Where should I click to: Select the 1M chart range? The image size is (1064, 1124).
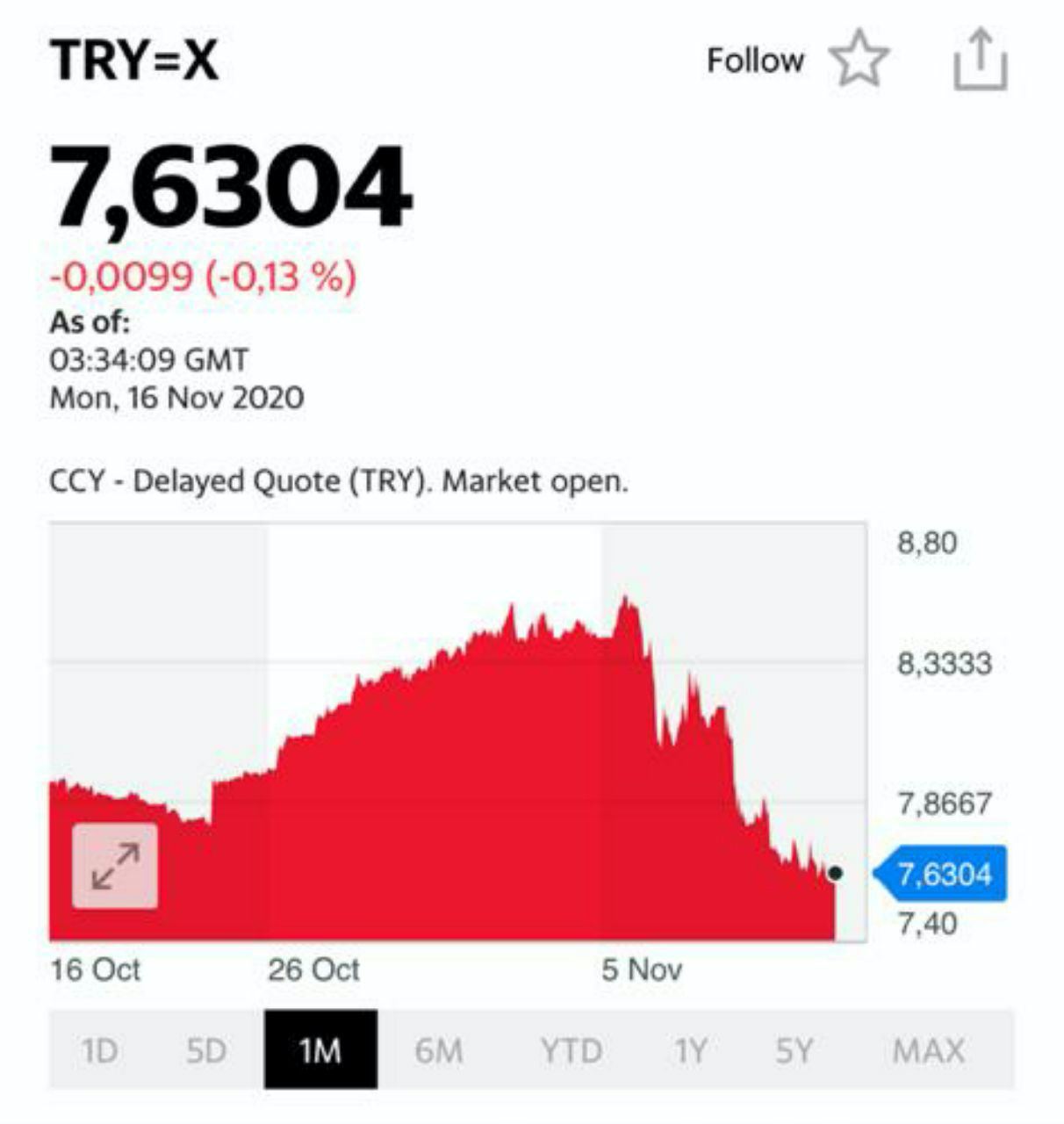pos(320,1050)
